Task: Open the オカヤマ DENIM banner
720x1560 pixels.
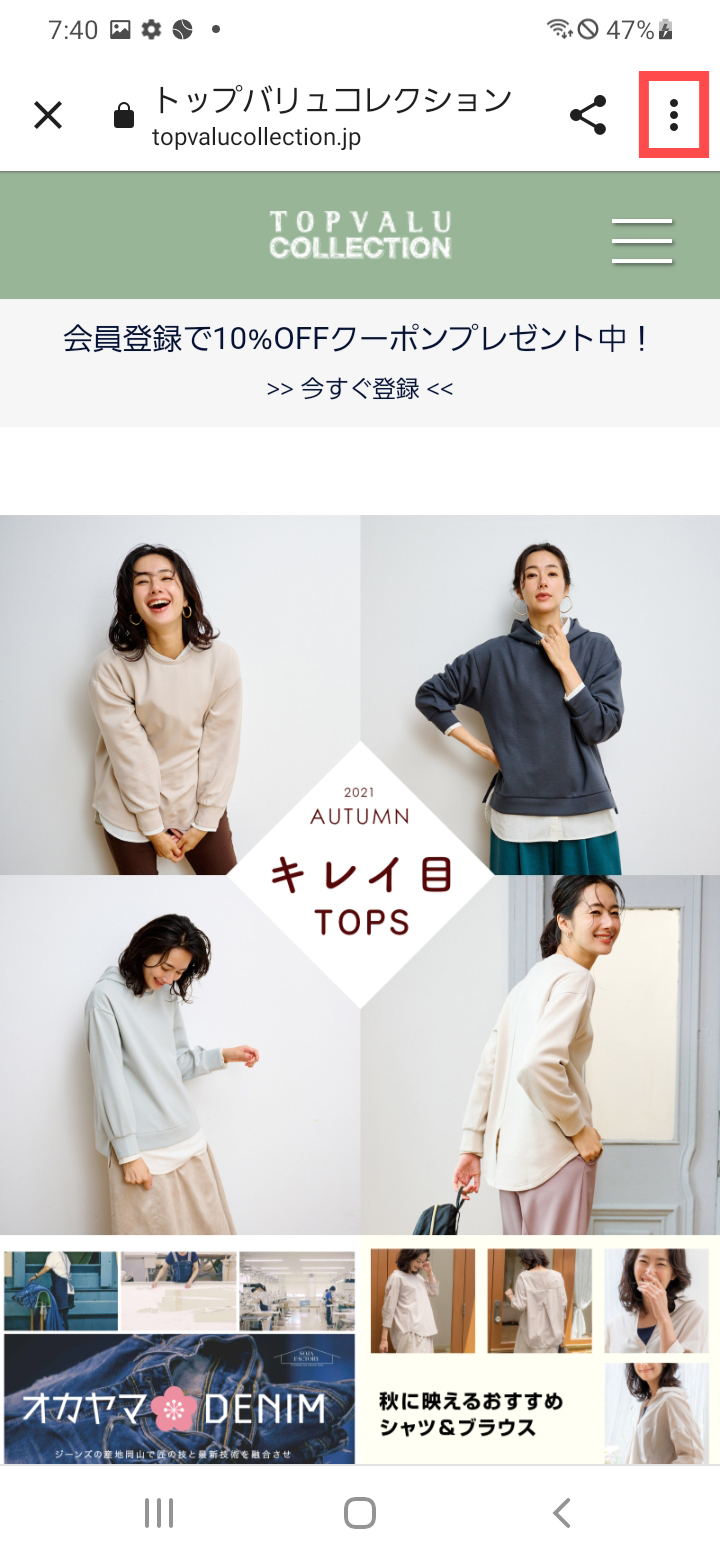Action: [x=180, y=1352]
